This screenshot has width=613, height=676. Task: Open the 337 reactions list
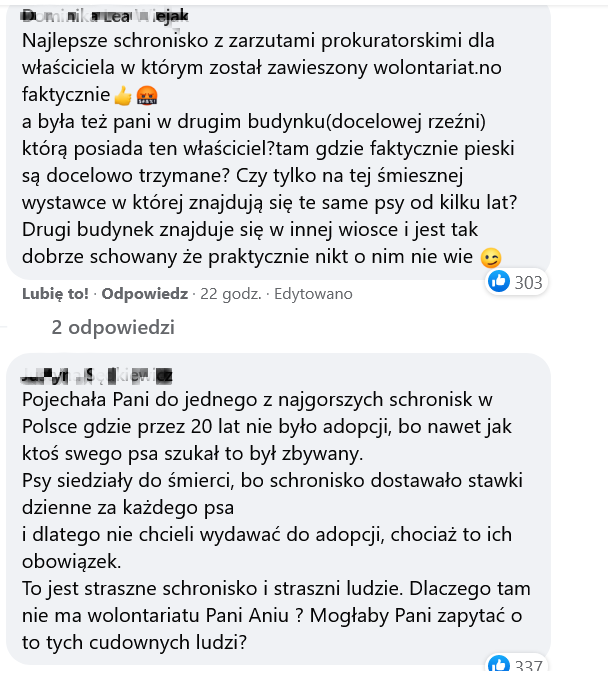tap(516, 665)
